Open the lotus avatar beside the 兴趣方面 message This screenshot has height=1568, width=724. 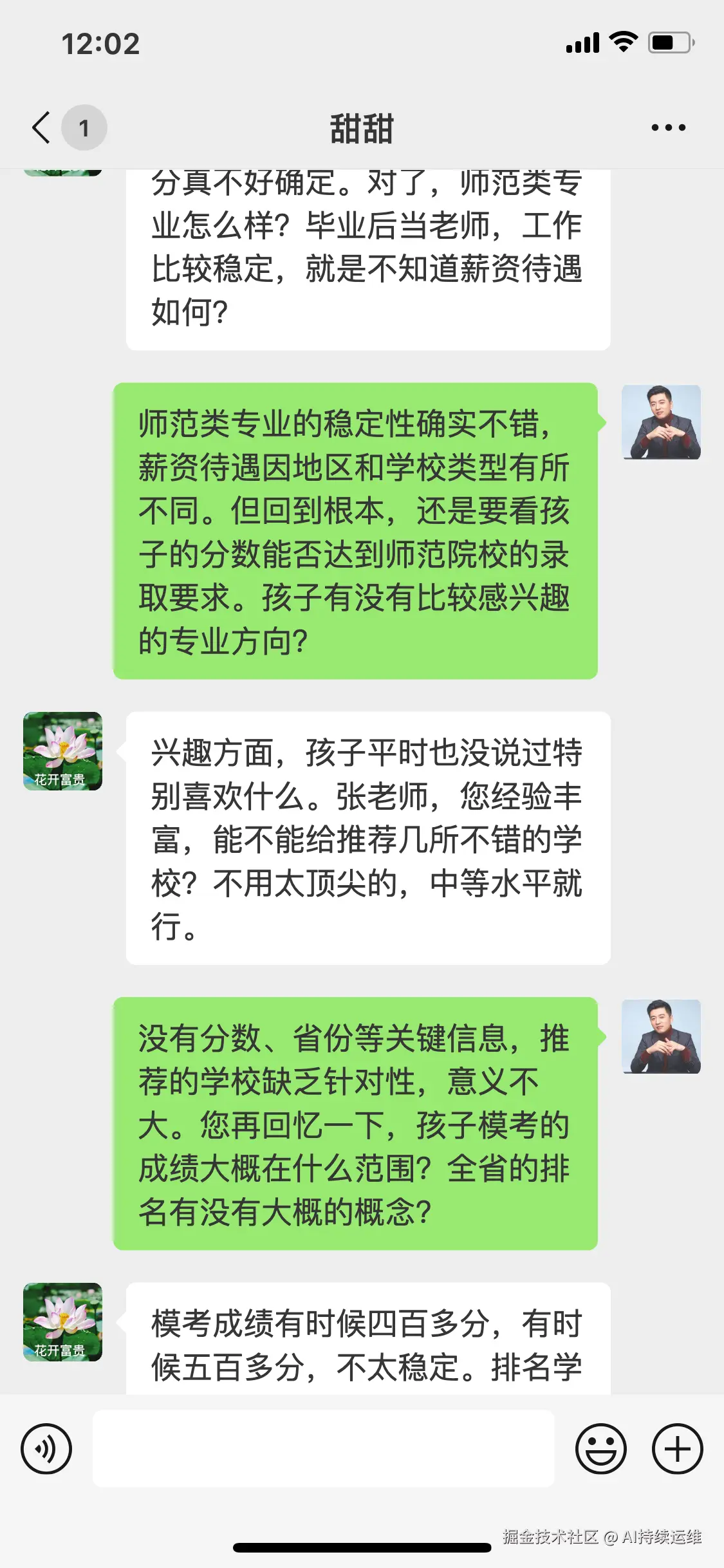pyautogui.click(x=62, y=751)
